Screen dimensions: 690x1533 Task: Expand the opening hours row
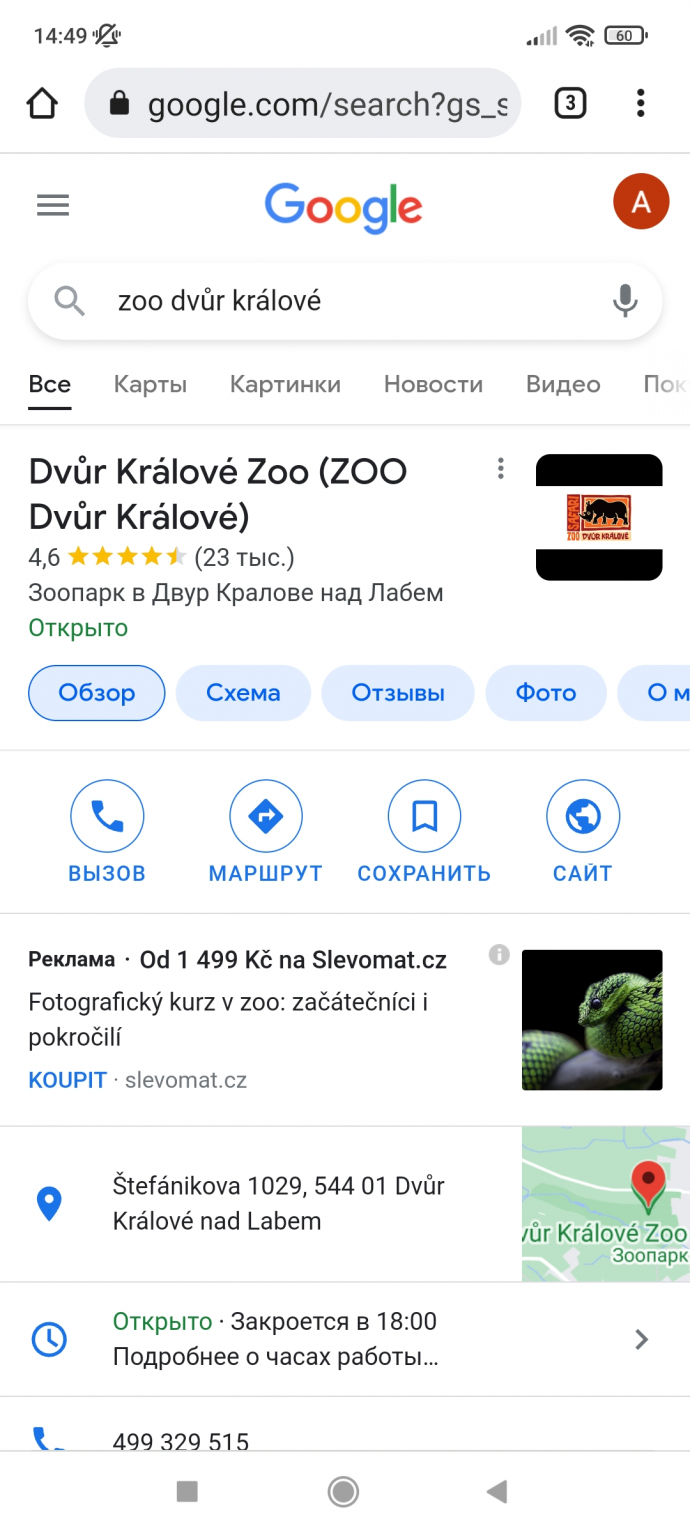click(345, 1340)
